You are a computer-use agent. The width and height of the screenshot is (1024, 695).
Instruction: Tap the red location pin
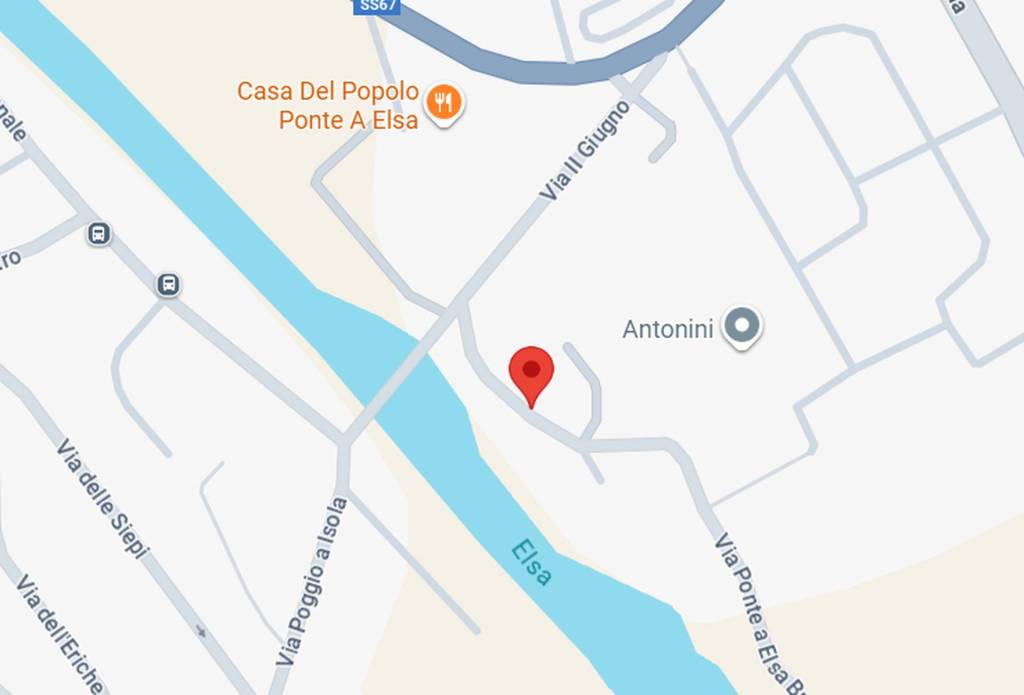(x=531, y=372)
